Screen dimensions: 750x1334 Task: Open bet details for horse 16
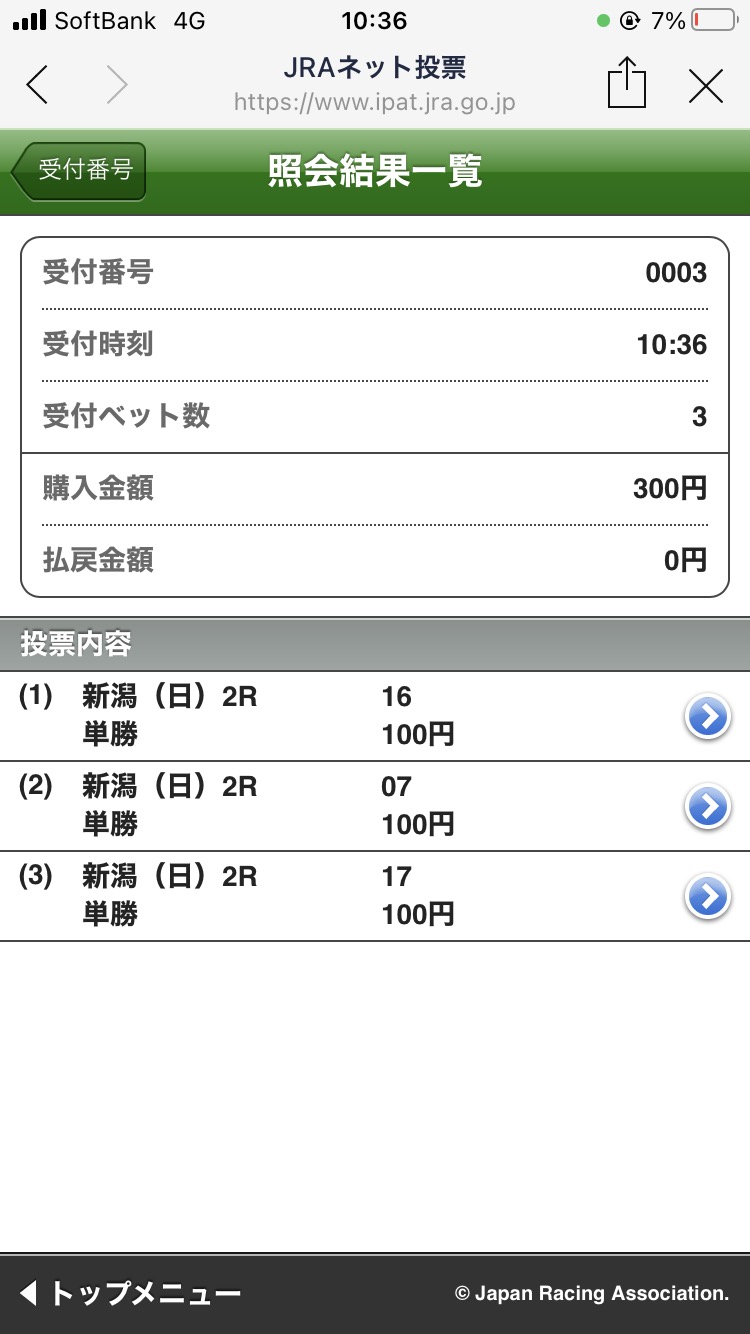[x=708, y=716]
